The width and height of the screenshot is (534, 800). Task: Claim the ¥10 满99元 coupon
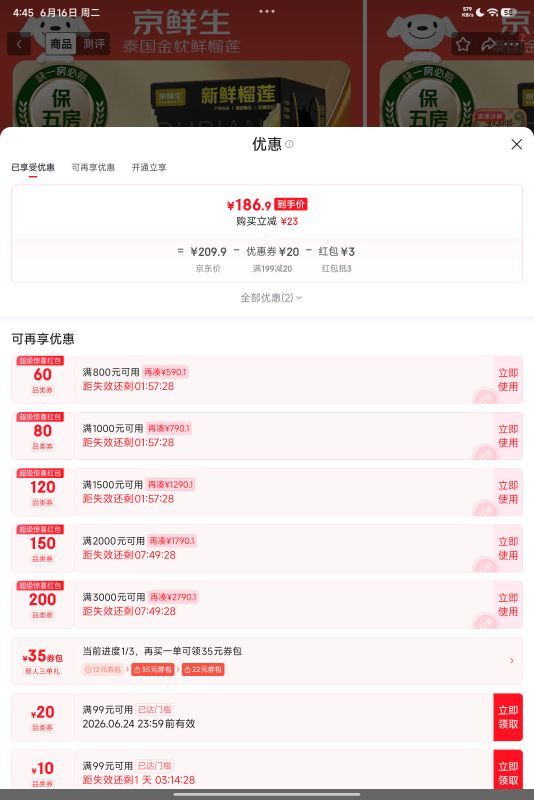click(x=508, y=770)
